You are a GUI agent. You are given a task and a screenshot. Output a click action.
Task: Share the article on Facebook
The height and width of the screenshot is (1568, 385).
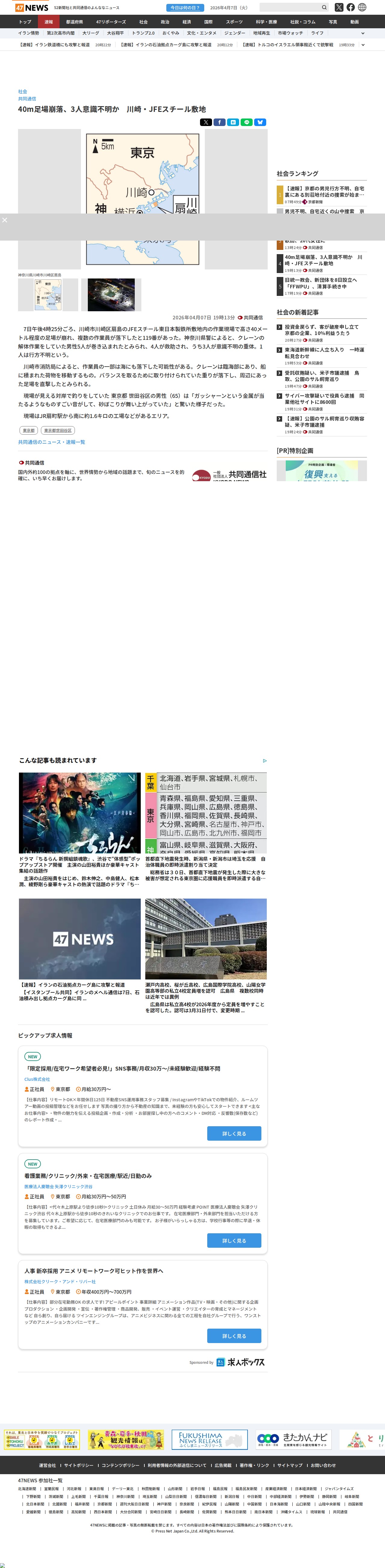(219, 122)
